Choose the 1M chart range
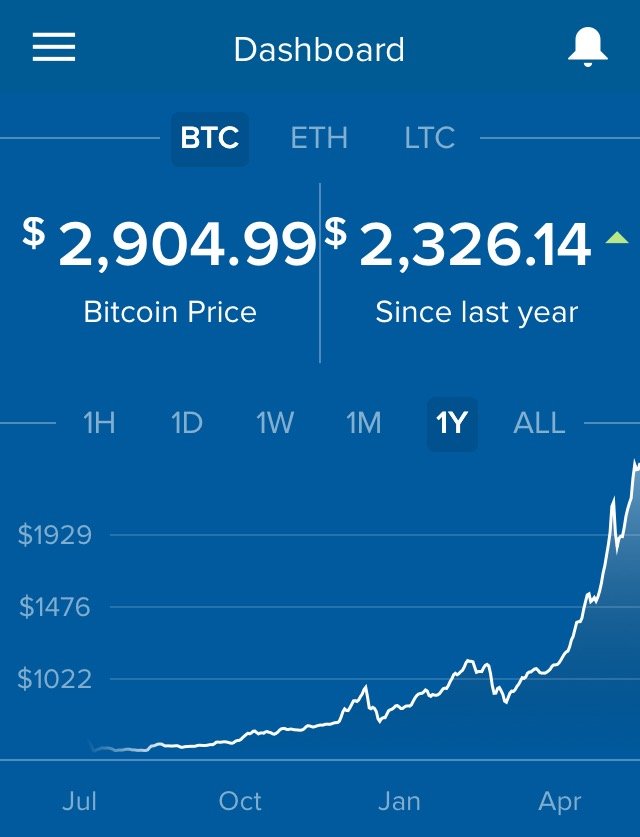 tap(364, 423)
